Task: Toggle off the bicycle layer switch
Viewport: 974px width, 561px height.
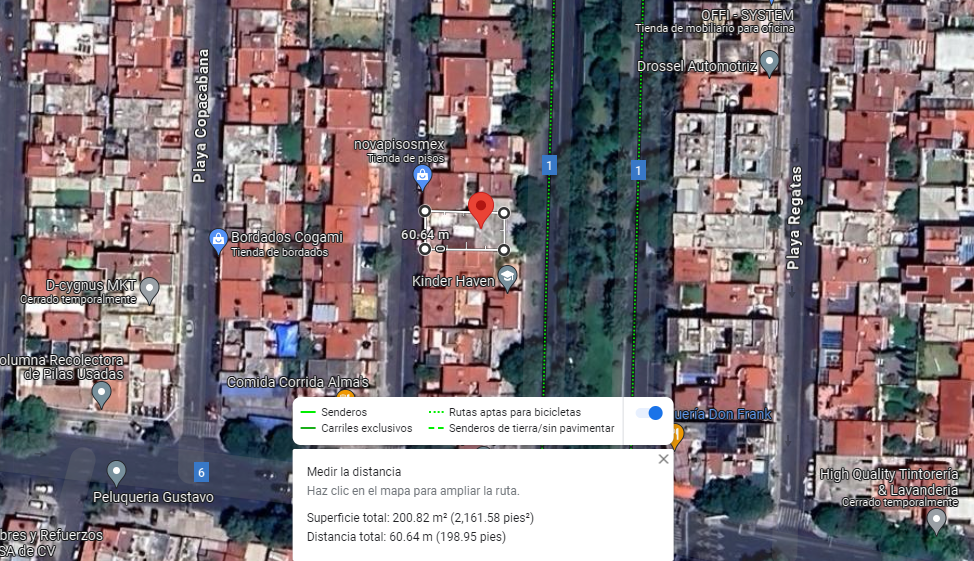Action: point(650,413)
